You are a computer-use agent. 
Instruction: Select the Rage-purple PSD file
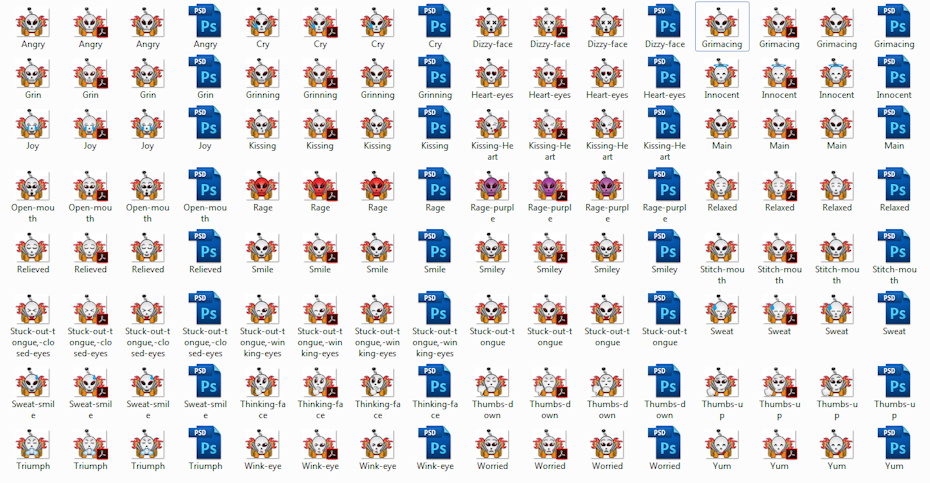click(x=665, y=185)
